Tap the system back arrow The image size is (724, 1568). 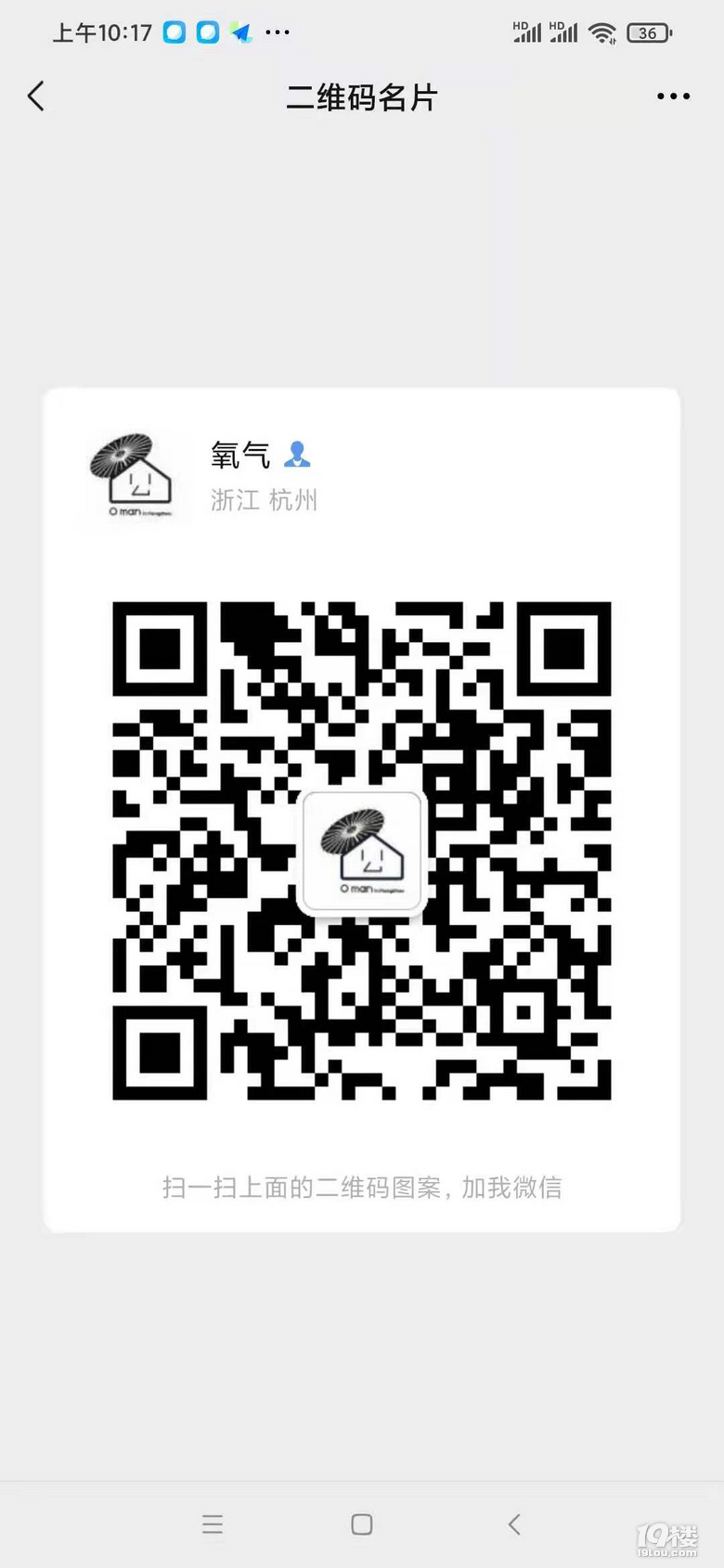(x=514, y=1524)
